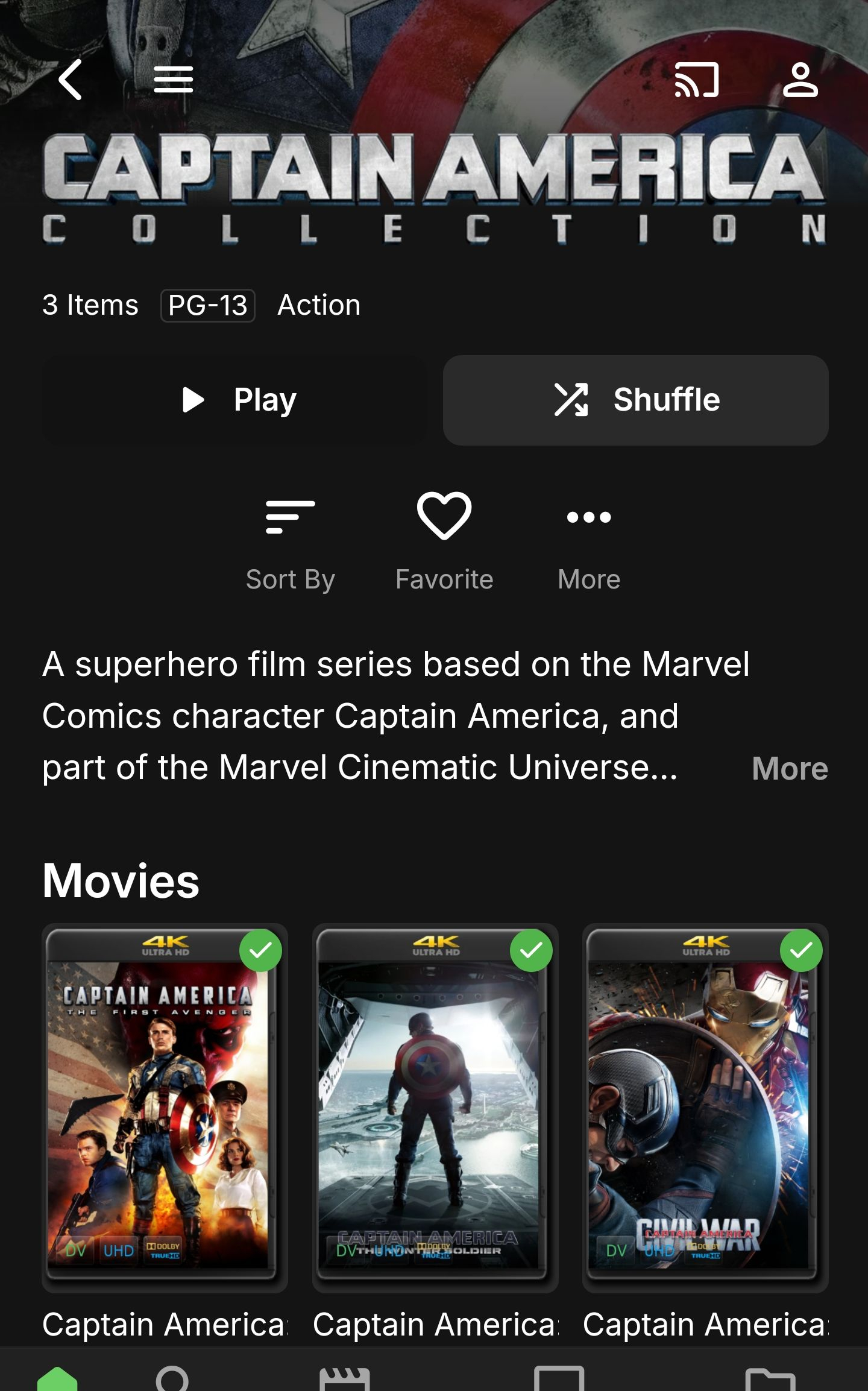The height and width of the screenshot is (1391, 868).
Task: Open the hamburger menu
Action: coord(173,80)
